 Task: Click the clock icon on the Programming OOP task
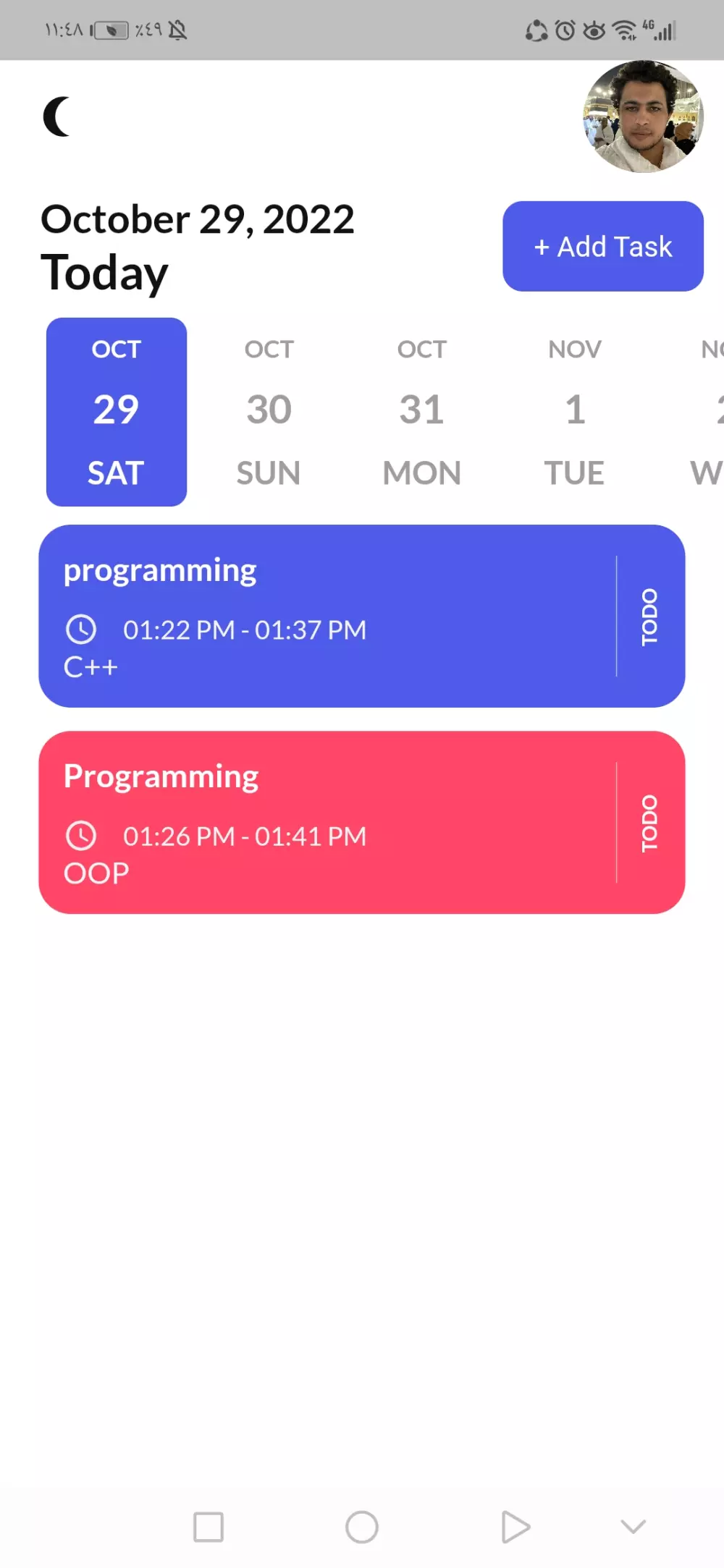pyautogui.click(x=81, y=836)
